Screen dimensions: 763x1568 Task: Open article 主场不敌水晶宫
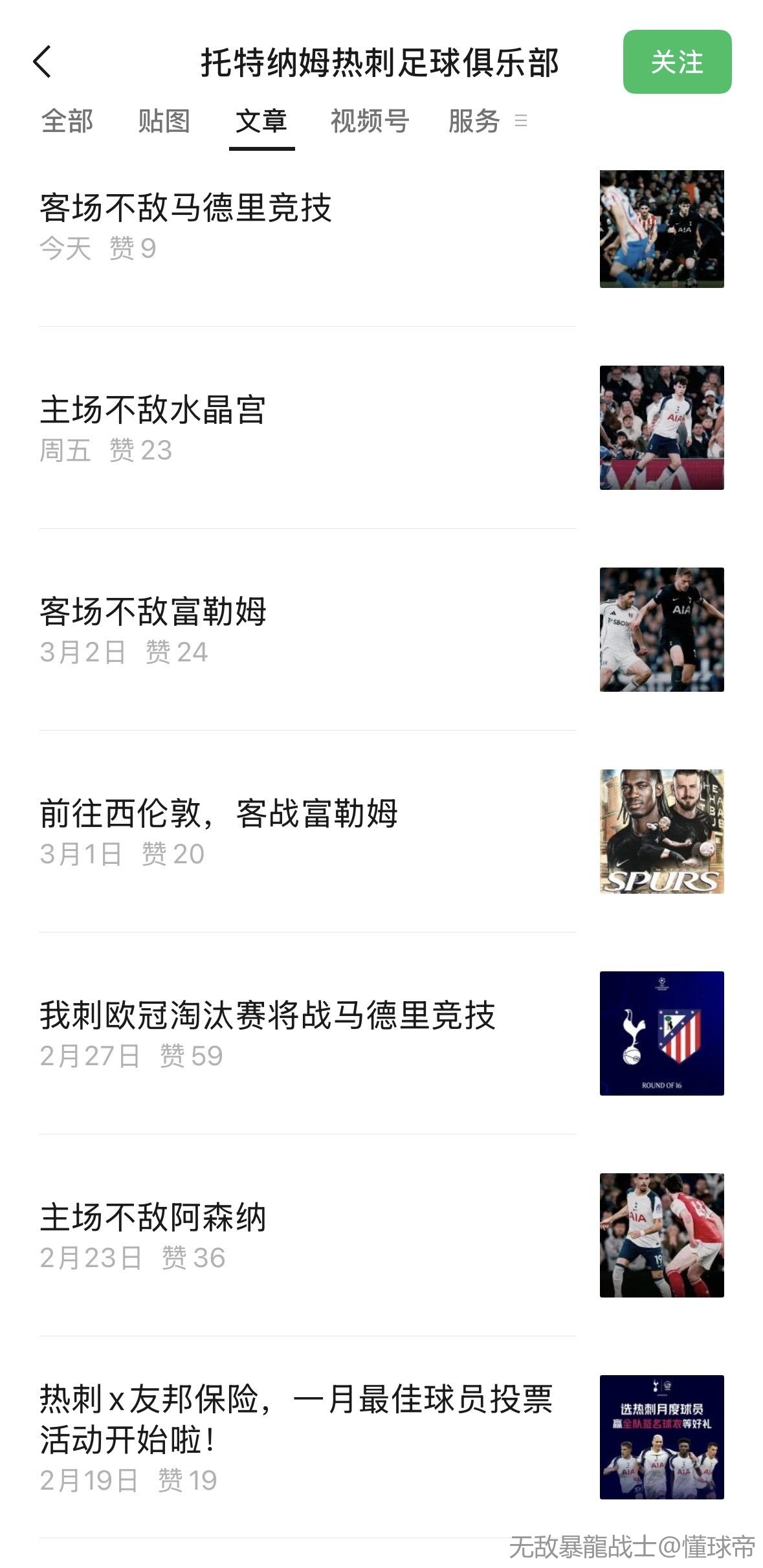click(x=153, y=410)
